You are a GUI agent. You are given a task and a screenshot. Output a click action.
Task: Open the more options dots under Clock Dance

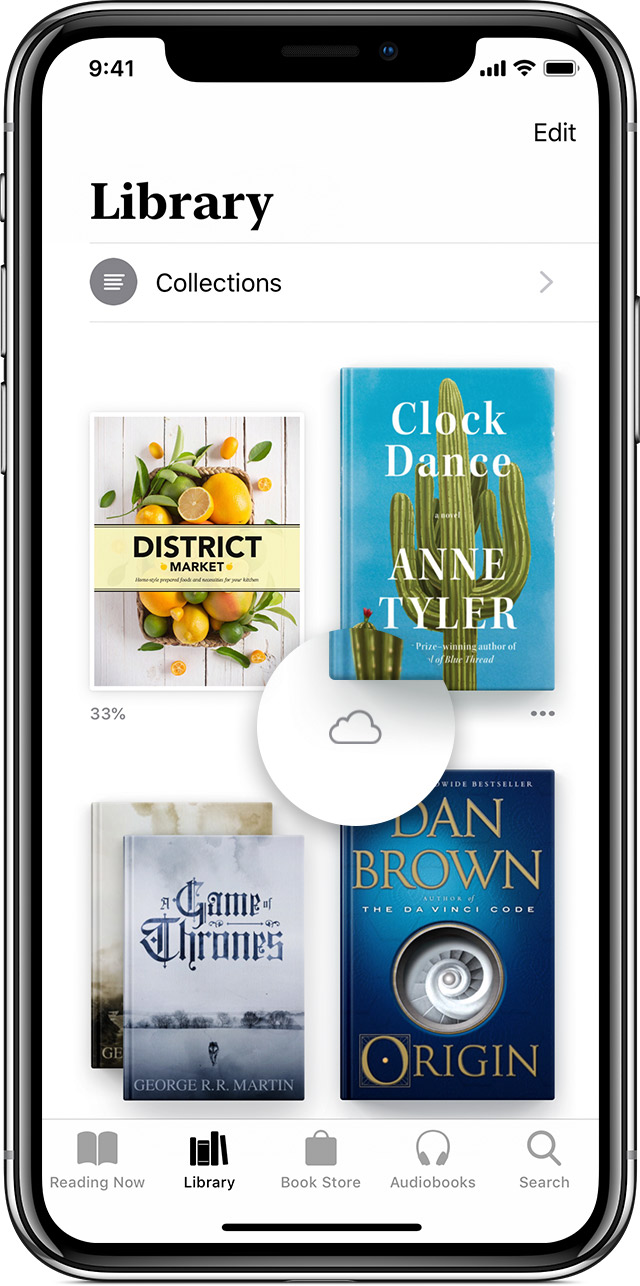pos(542,714)
